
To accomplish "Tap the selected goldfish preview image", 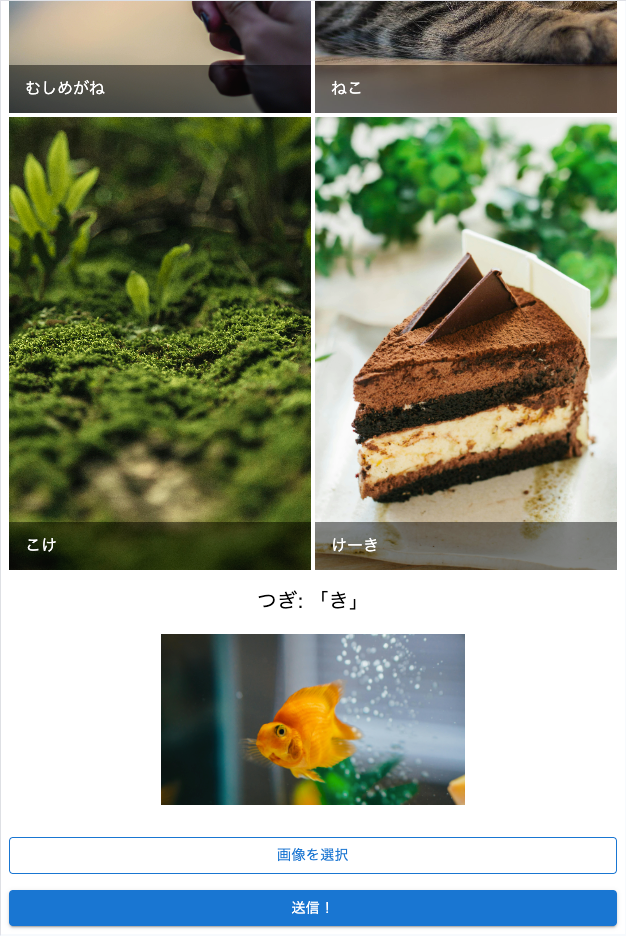I will (312, 719).
